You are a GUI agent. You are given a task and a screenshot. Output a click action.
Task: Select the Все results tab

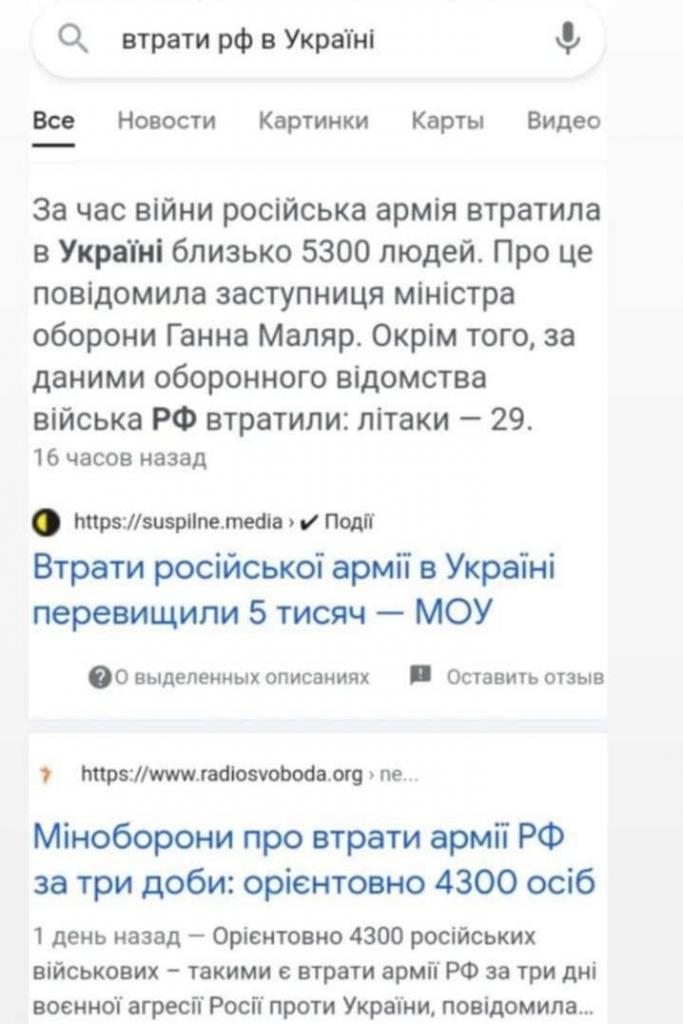[53, 121]
